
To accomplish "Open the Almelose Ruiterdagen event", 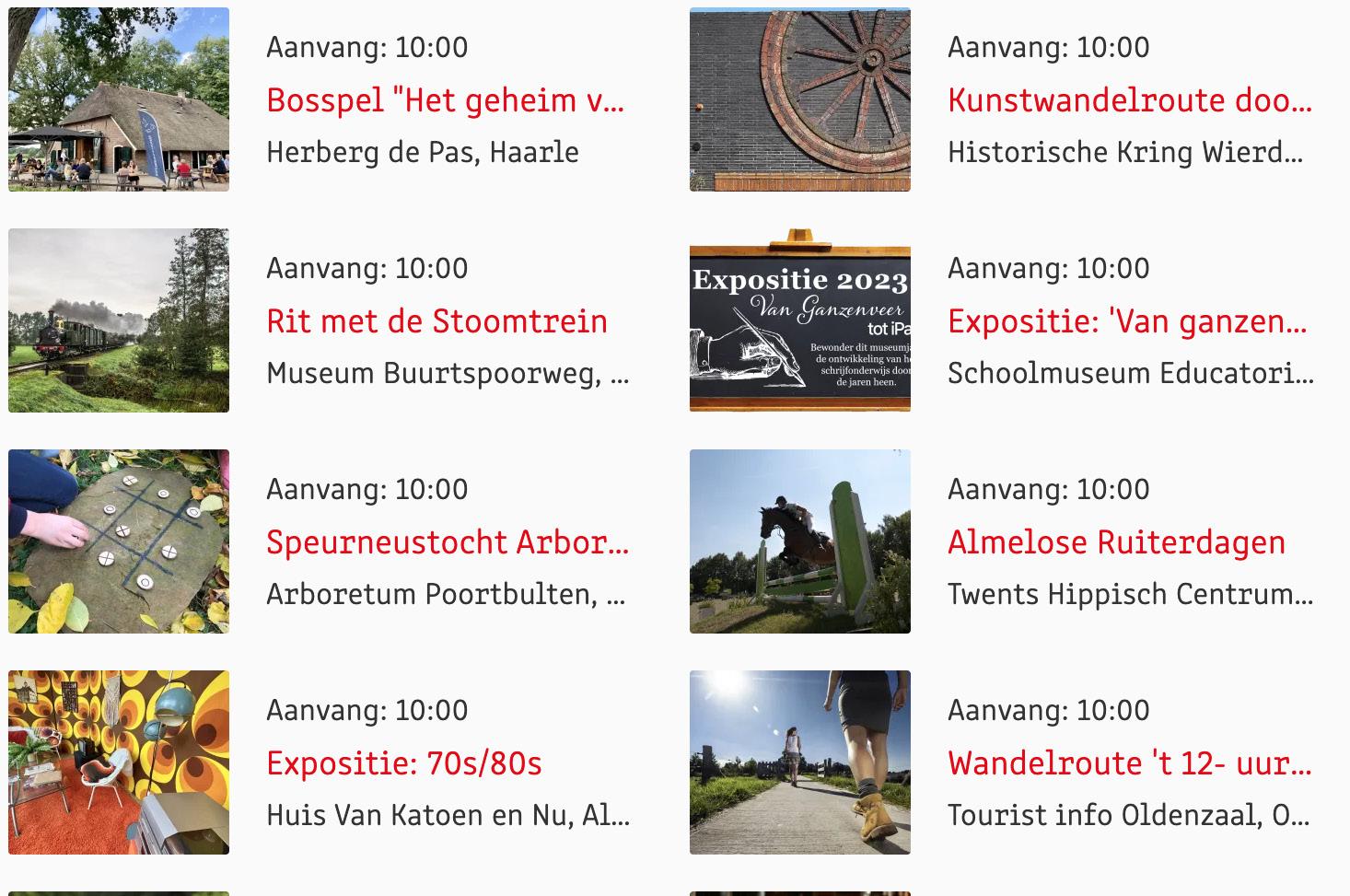I will (x=1116, y=542).
